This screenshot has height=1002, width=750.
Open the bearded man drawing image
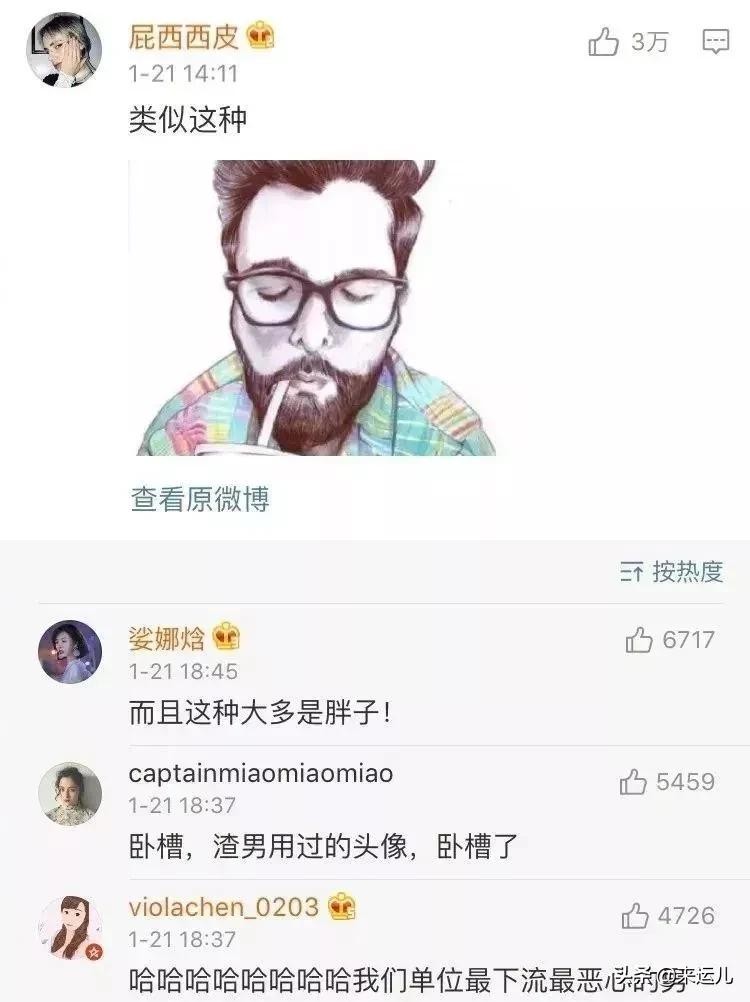312,308
